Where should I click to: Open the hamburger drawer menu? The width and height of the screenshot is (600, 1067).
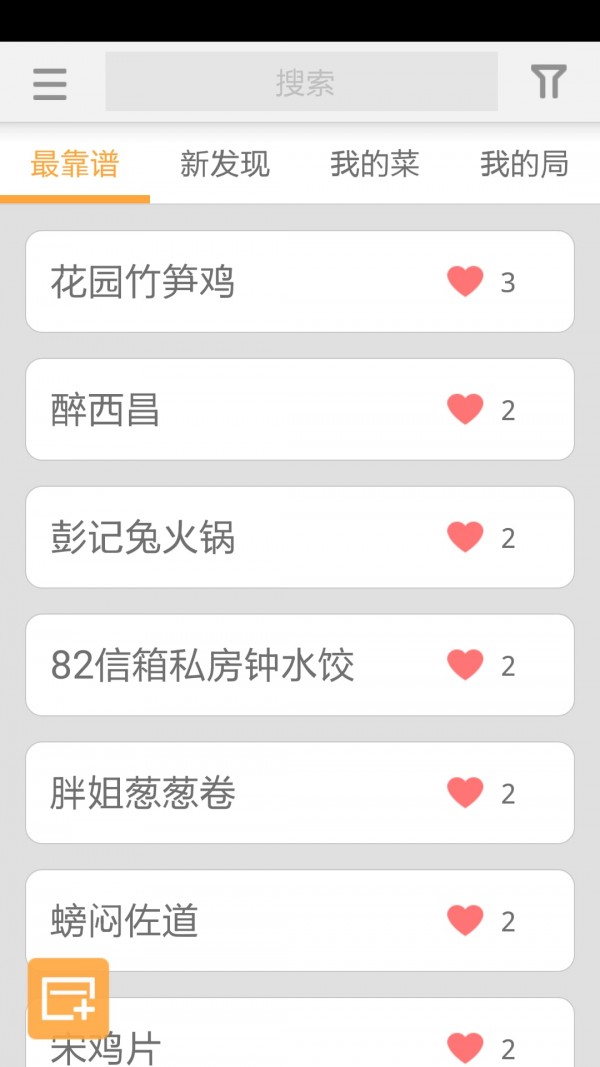pos(49,83)
